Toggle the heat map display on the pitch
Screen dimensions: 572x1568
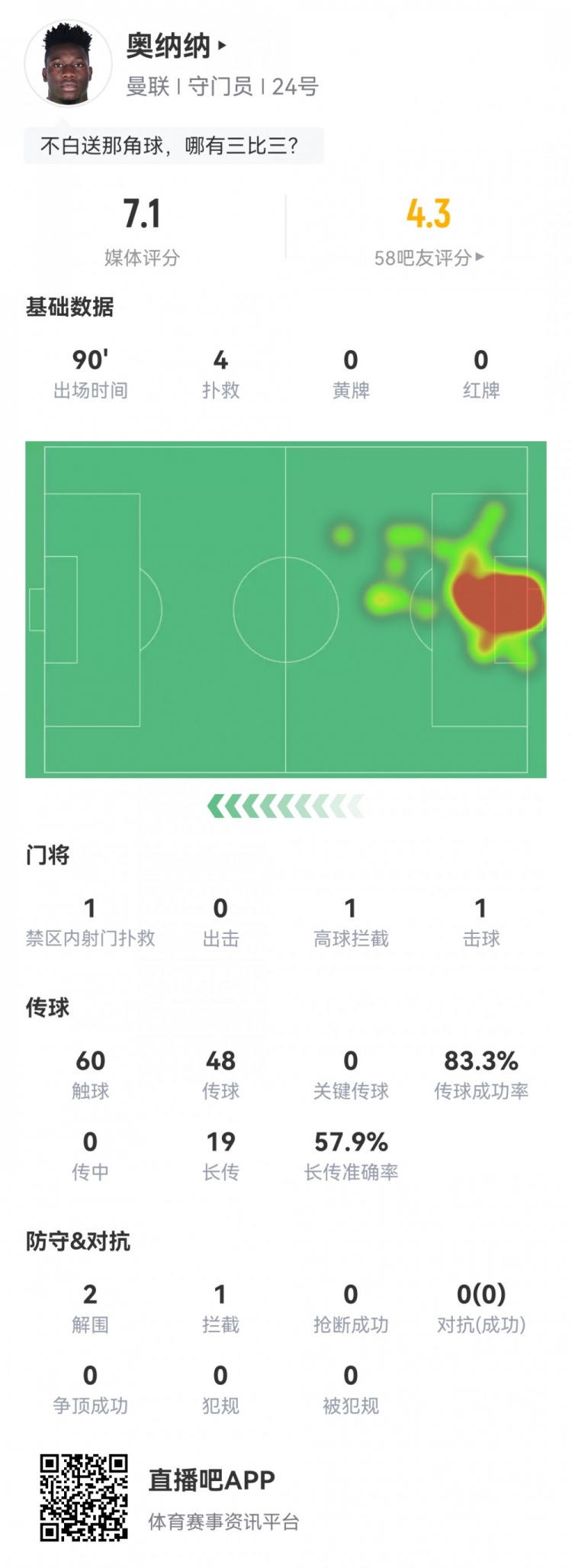tap(286, 607)
